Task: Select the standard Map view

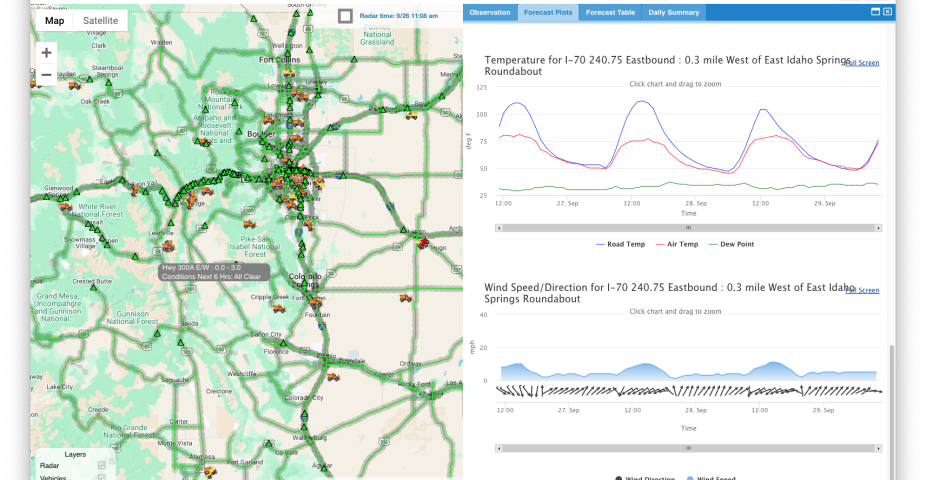Action: click(x=54, y=20)
